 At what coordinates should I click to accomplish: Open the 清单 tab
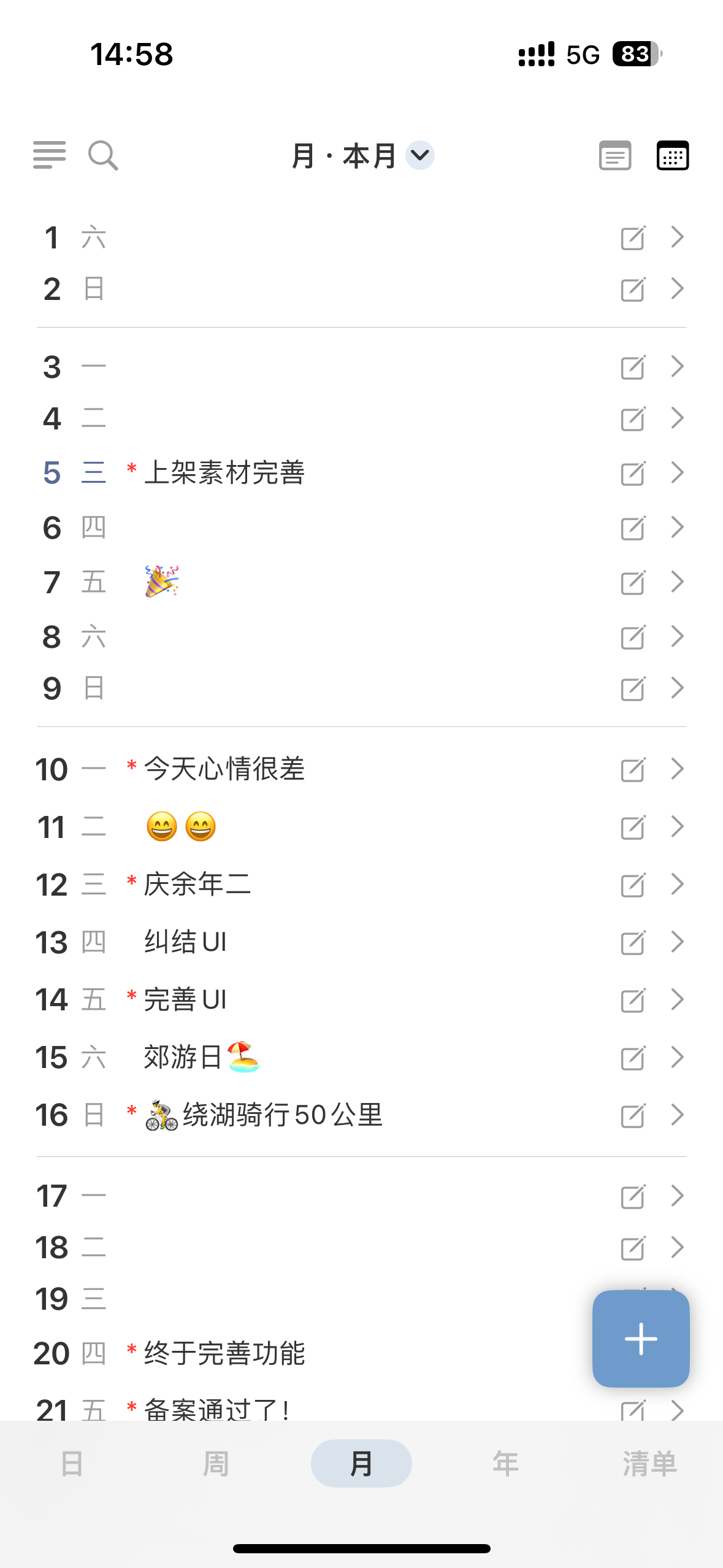pyautogui.click(x=649, y=1464)
